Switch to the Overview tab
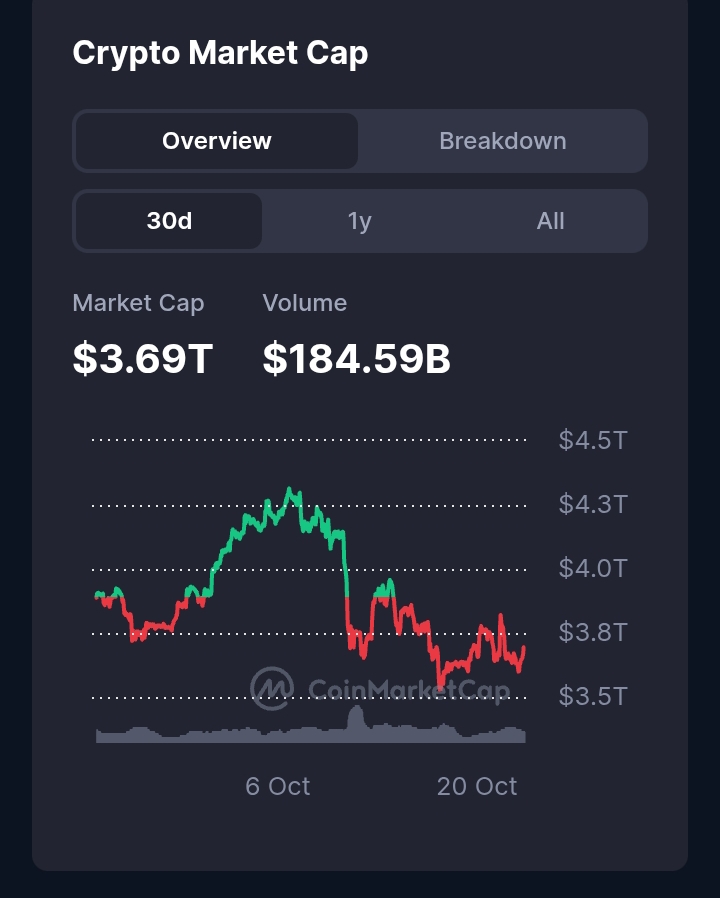Viewport: 720px width, 898px height. coord(217,141)
